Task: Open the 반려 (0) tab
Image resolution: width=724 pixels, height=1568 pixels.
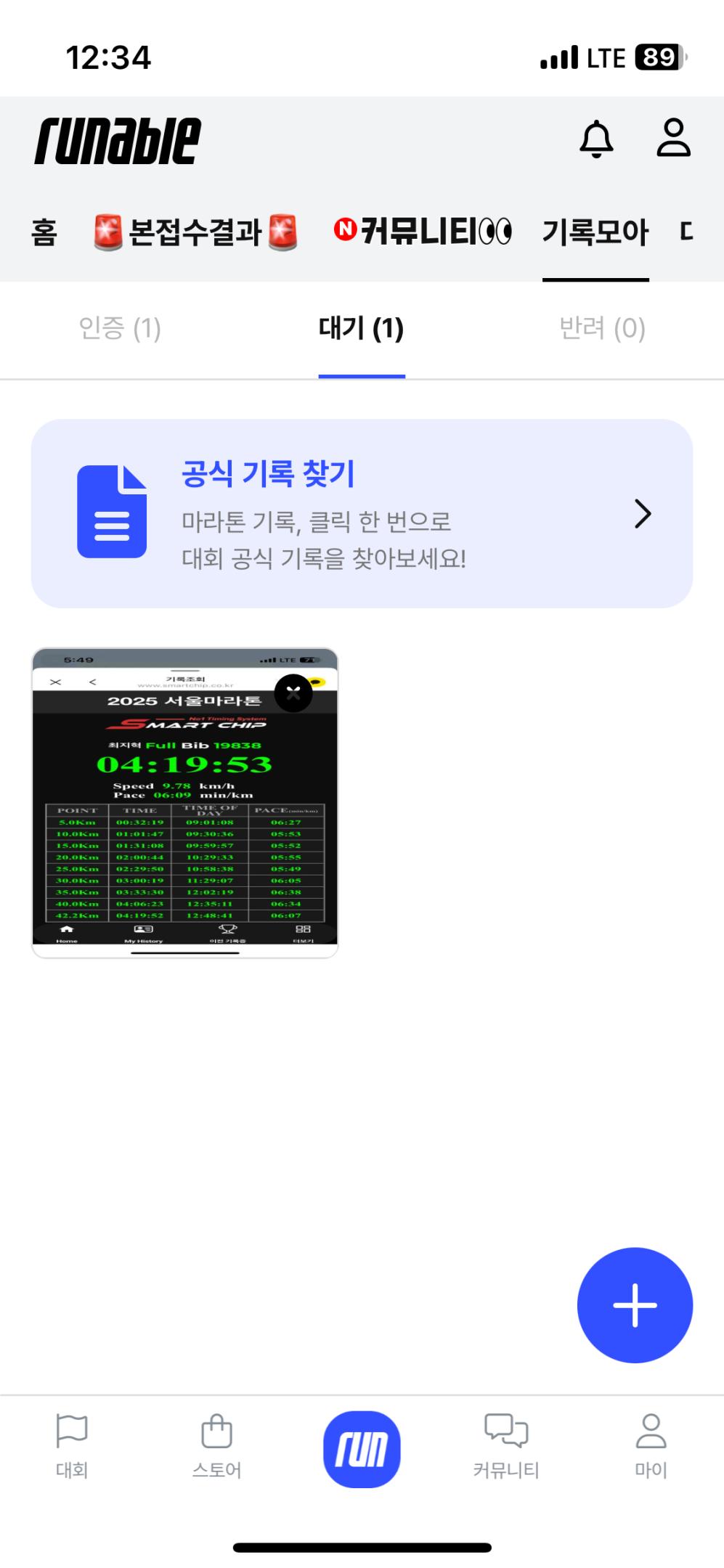Action: 603,328
